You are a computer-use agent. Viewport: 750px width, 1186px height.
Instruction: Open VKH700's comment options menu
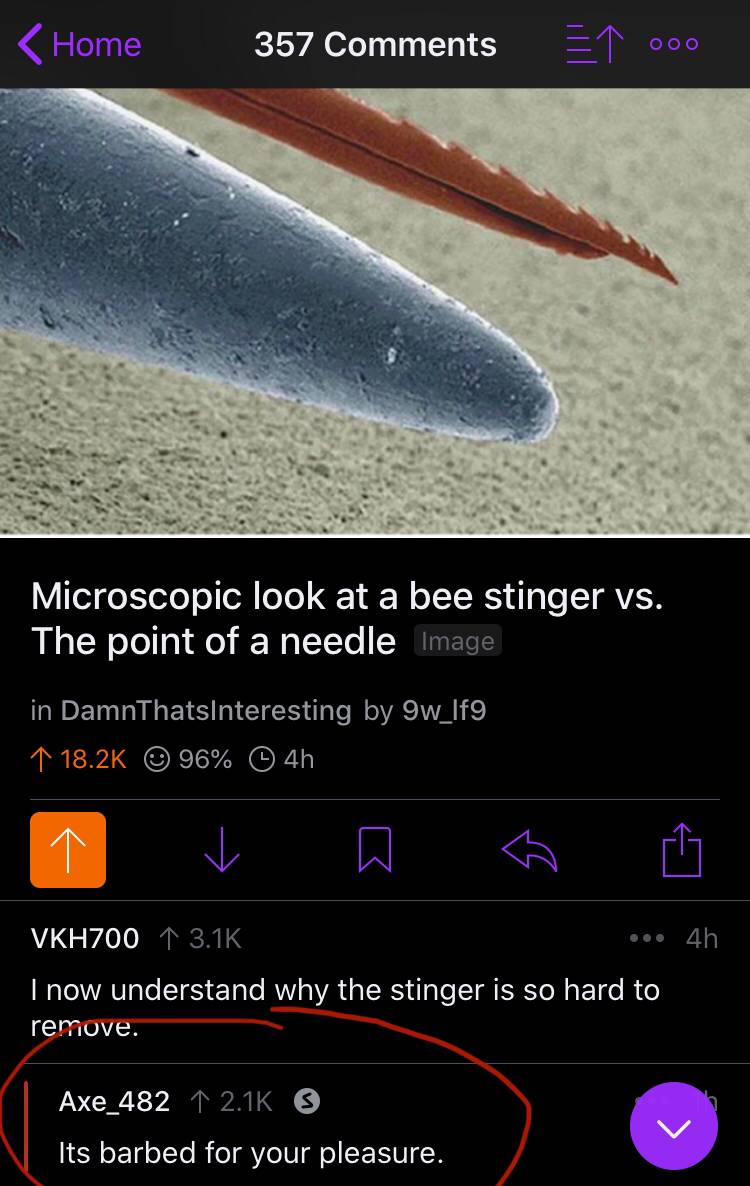[x=646, y=938]
